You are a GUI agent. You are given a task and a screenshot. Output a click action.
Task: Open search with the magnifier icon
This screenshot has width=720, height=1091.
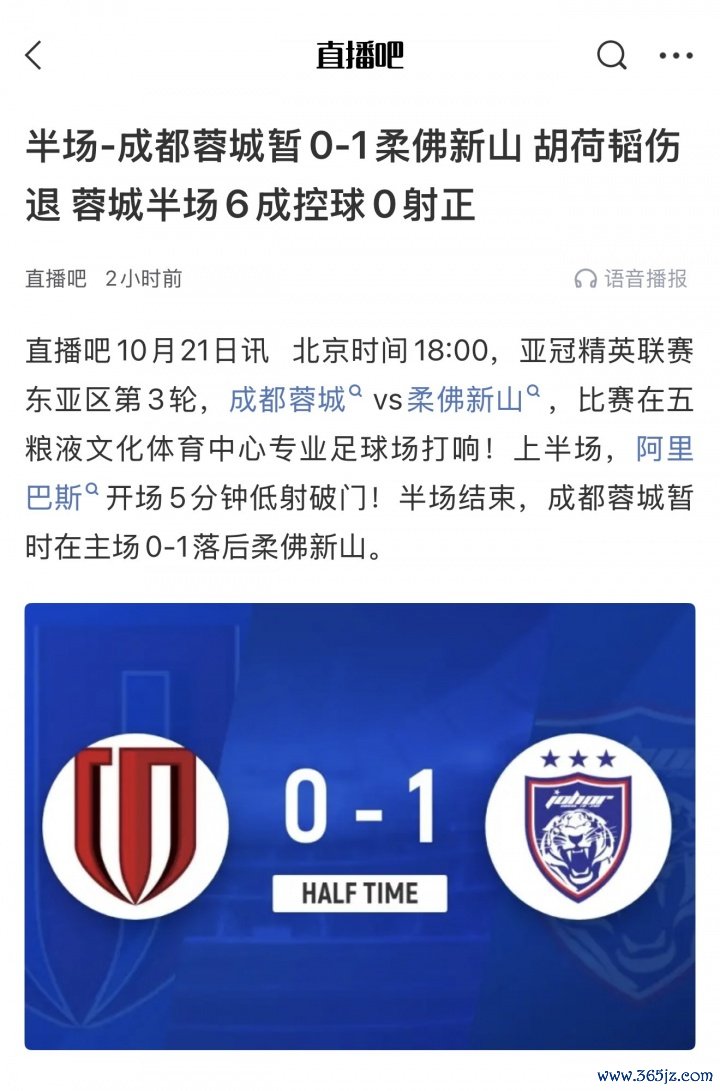611,55
